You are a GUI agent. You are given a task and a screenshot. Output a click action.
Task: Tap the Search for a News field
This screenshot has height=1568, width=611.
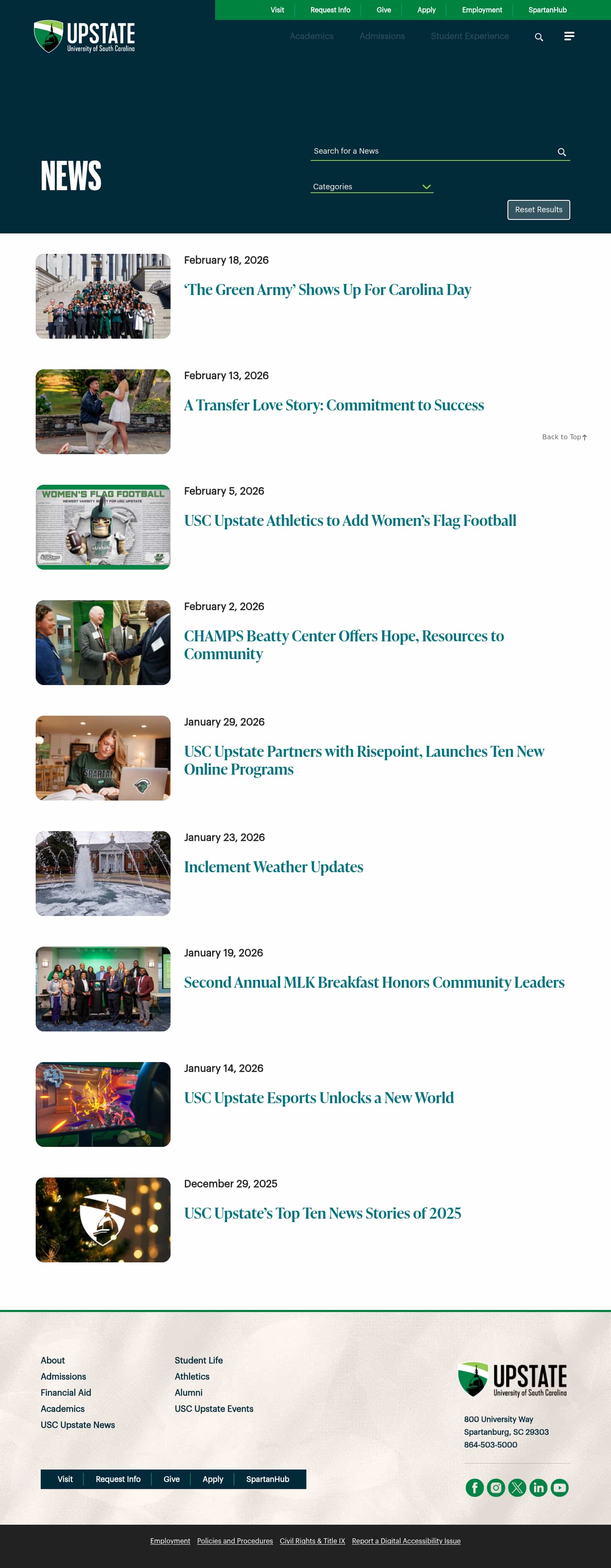[432, 151]
